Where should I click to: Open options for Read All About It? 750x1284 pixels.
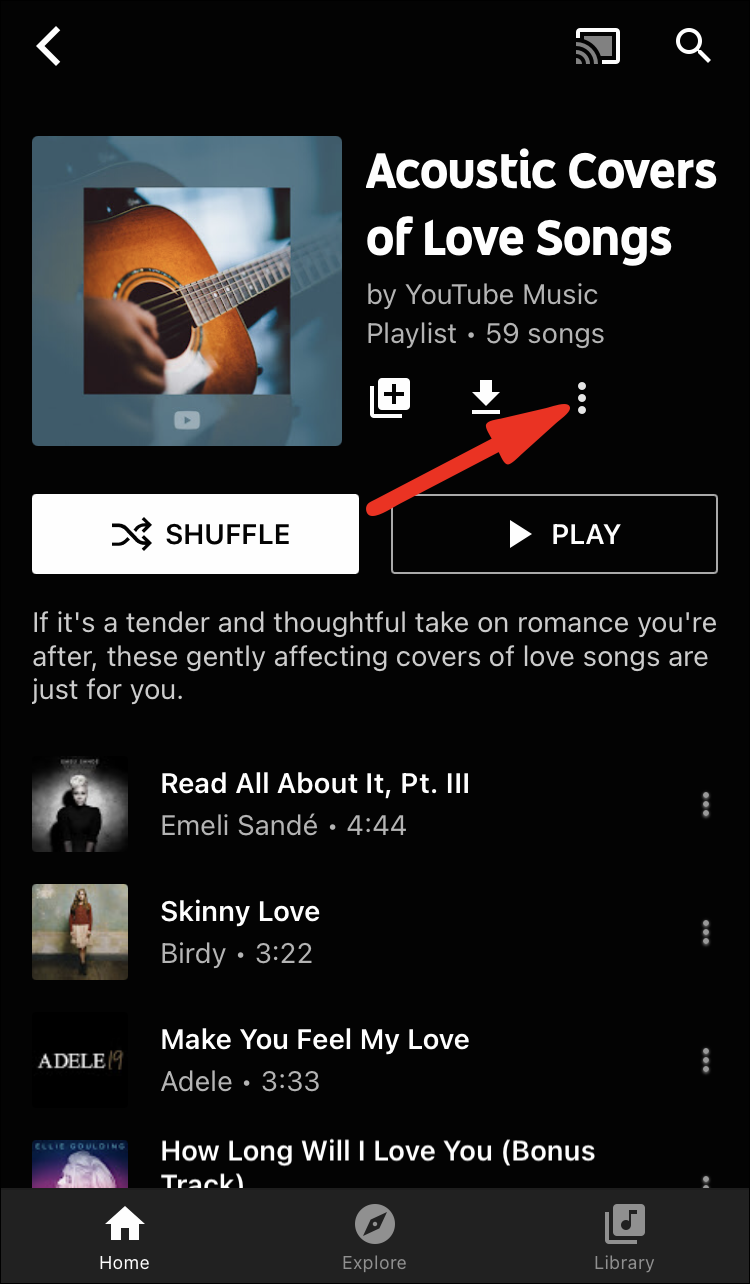tap(706, 804)
